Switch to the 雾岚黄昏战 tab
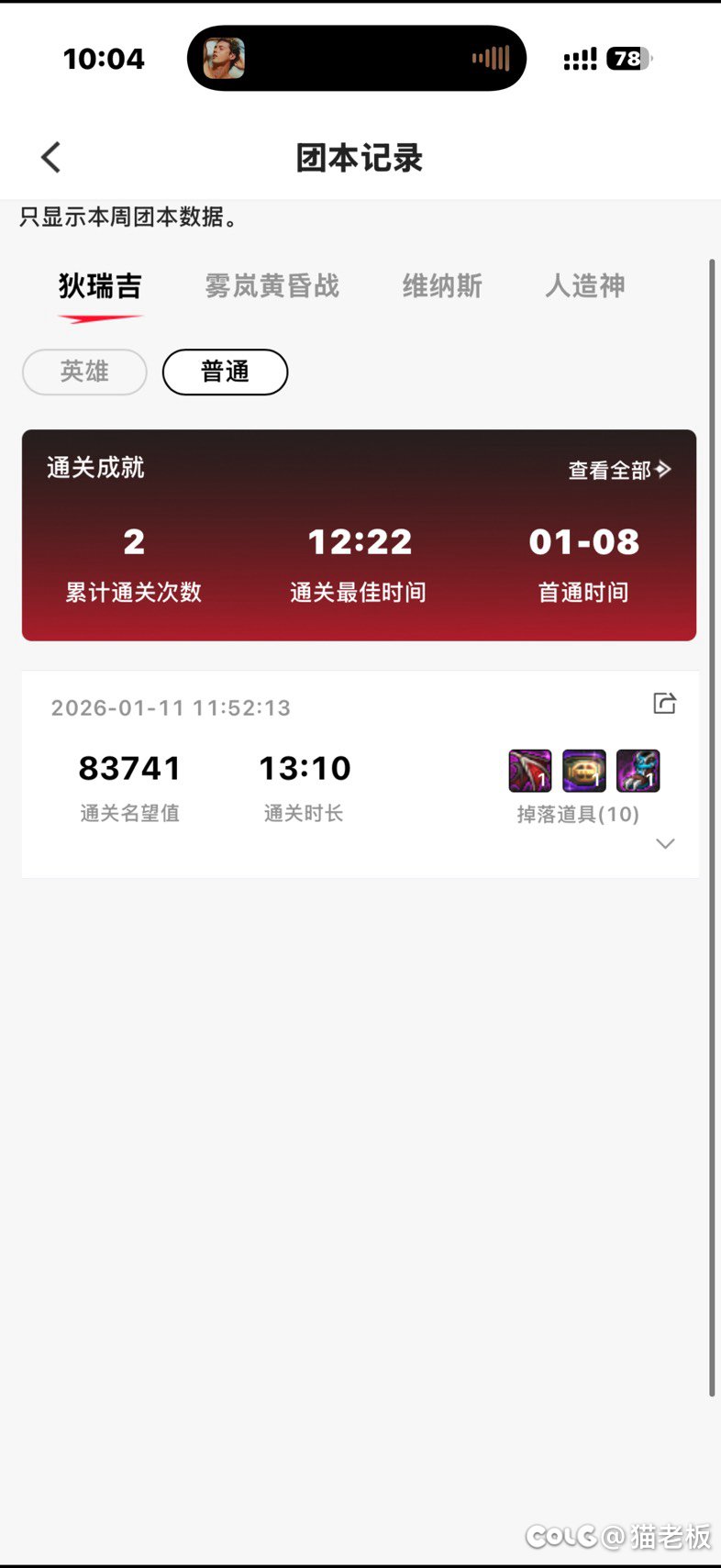The image size is (721, 1568). pyautogui.click(x=272, y=286)
